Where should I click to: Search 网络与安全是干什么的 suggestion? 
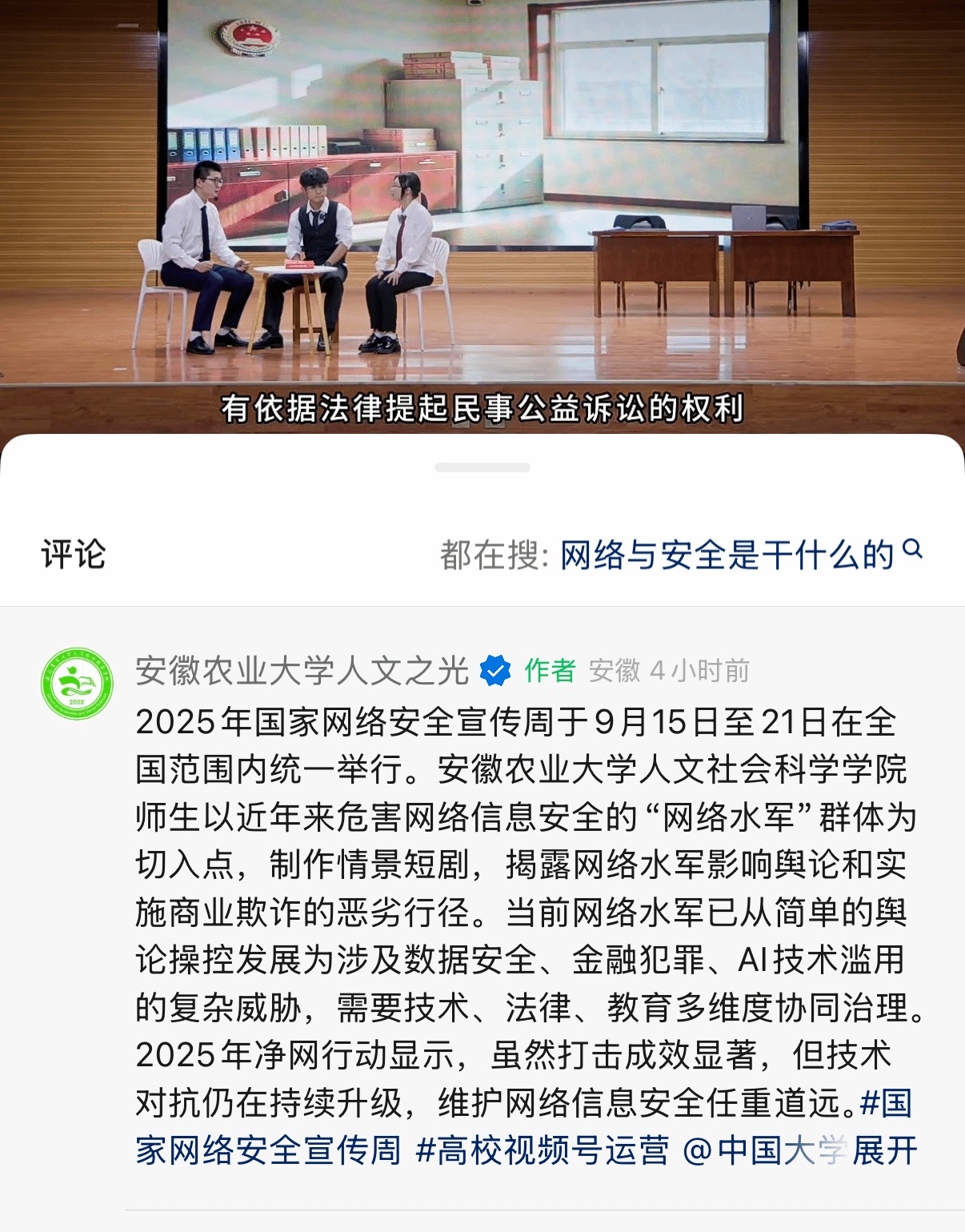click(727, 555)
